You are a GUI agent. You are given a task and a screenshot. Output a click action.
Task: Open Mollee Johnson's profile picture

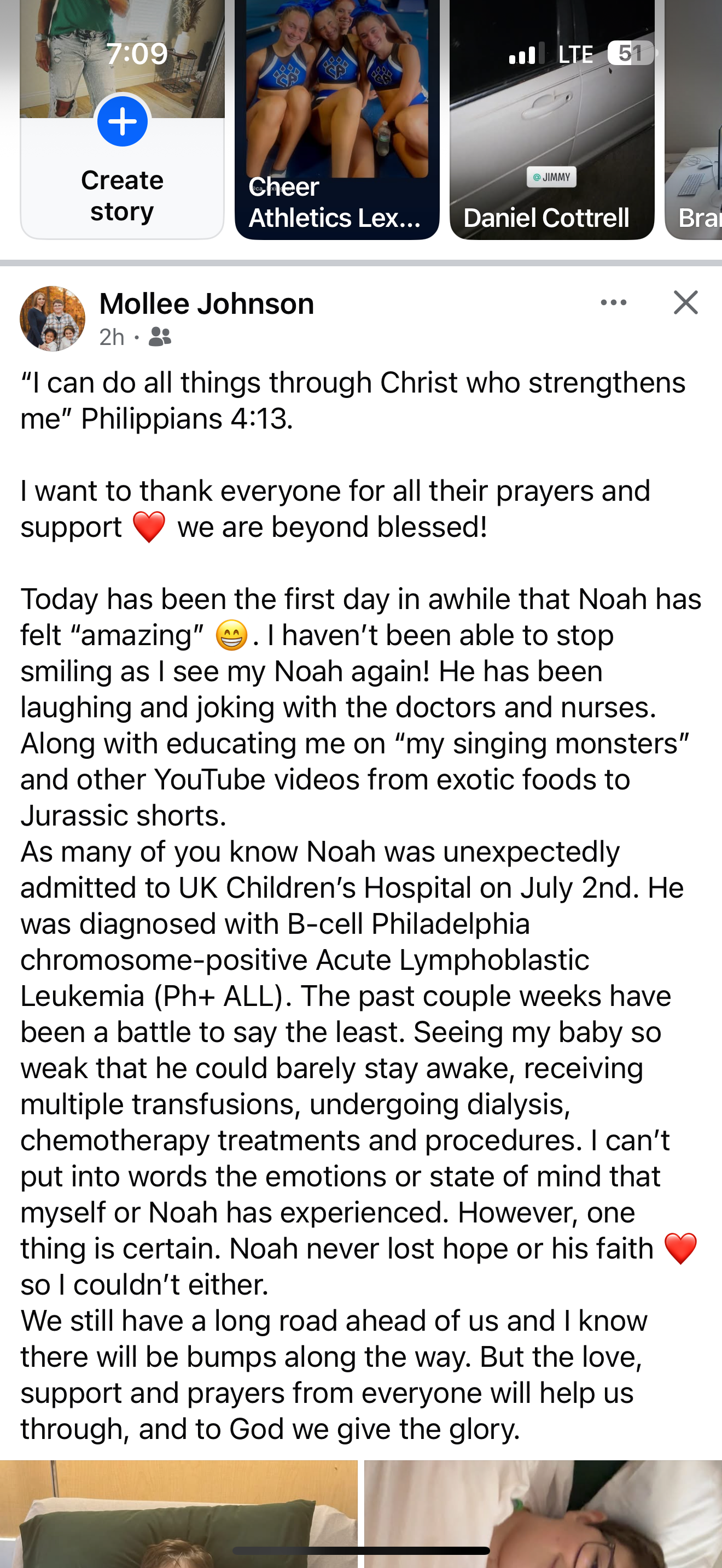pyautogui.click(x=53, y=318)
